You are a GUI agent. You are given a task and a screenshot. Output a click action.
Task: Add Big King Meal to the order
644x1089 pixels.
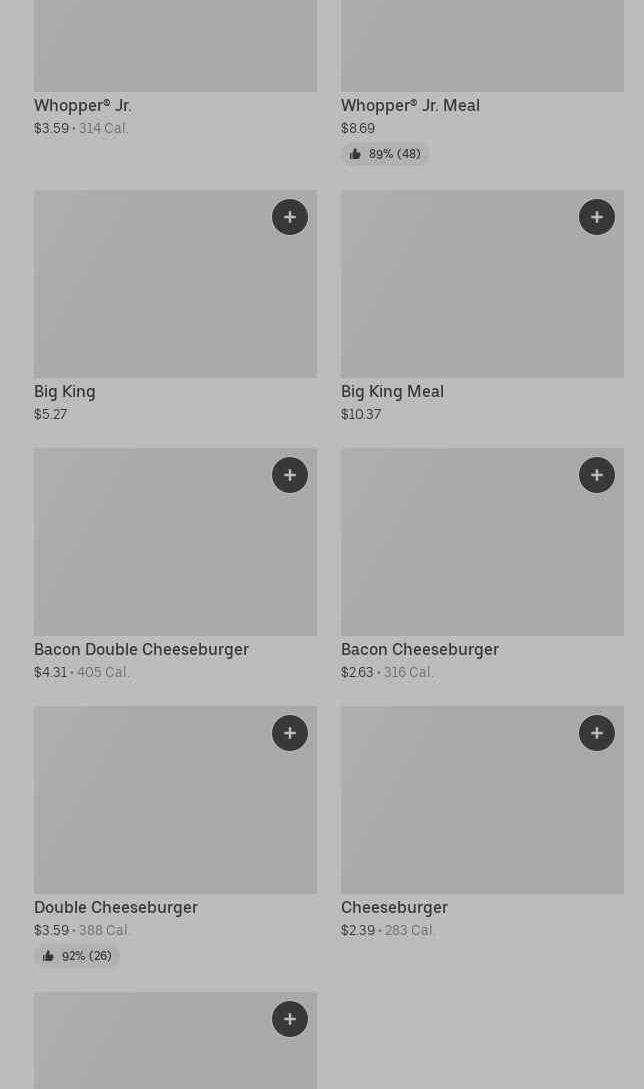coord(597,217)
